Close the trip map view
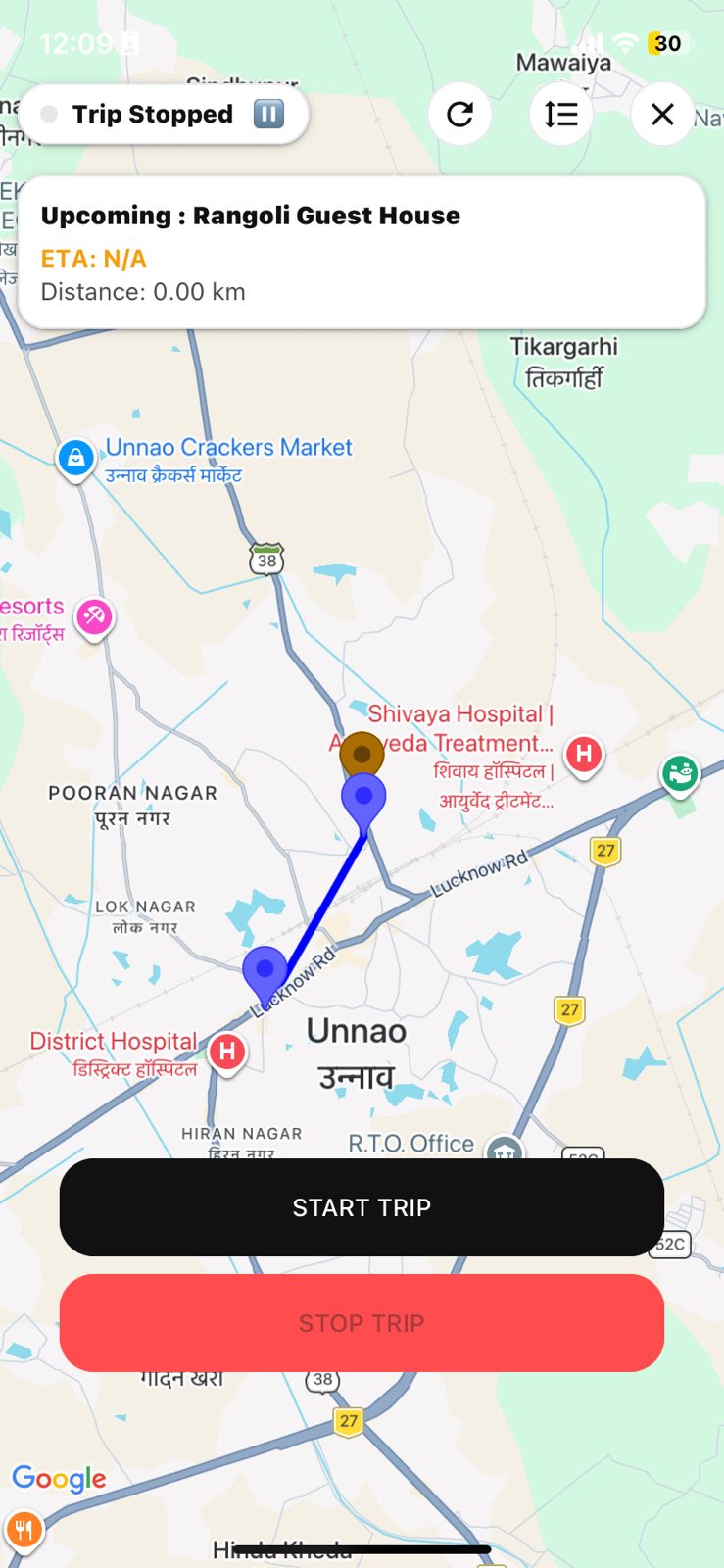Screen dimensions: 724x1568 point(662,115)
